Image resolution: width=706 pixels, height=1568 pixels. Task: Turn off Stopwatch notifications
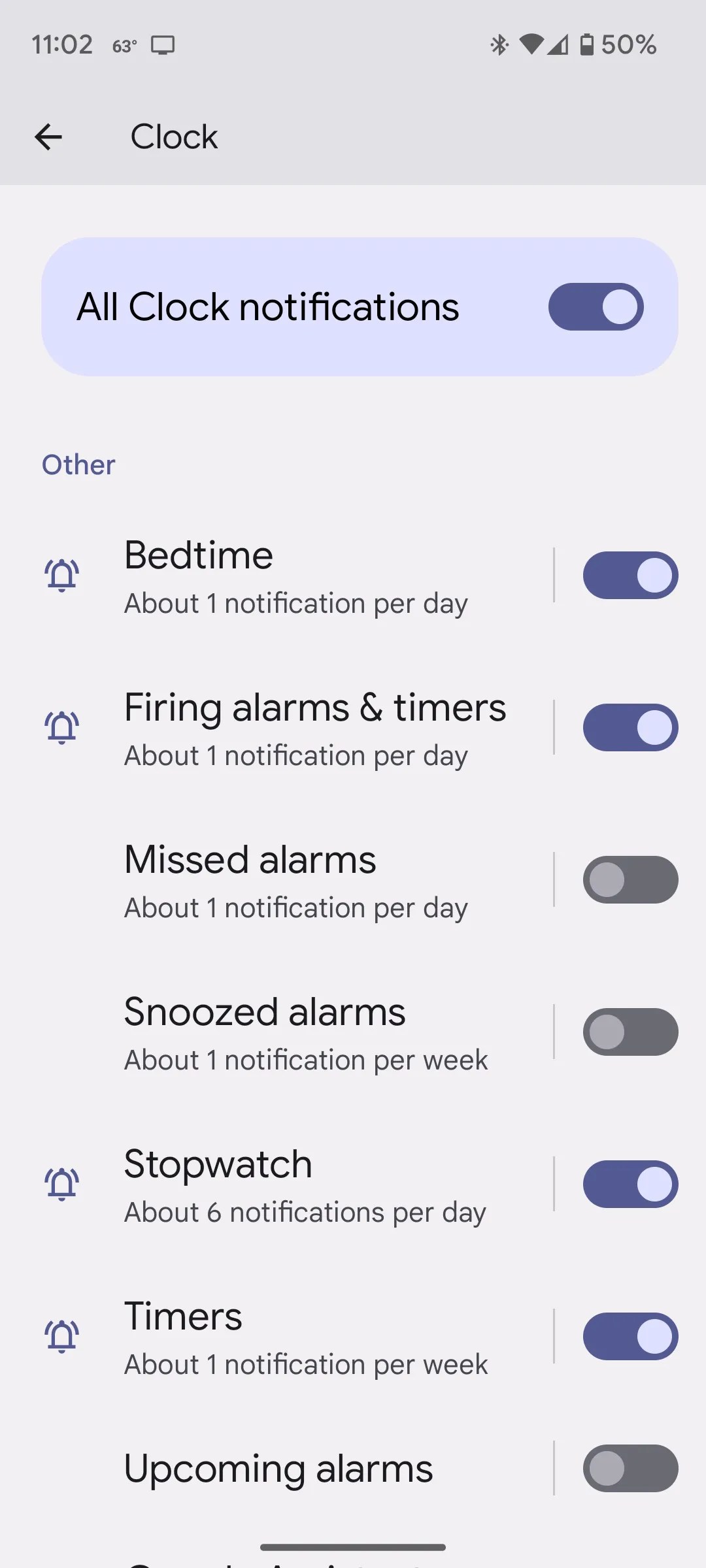point(630,1184)
